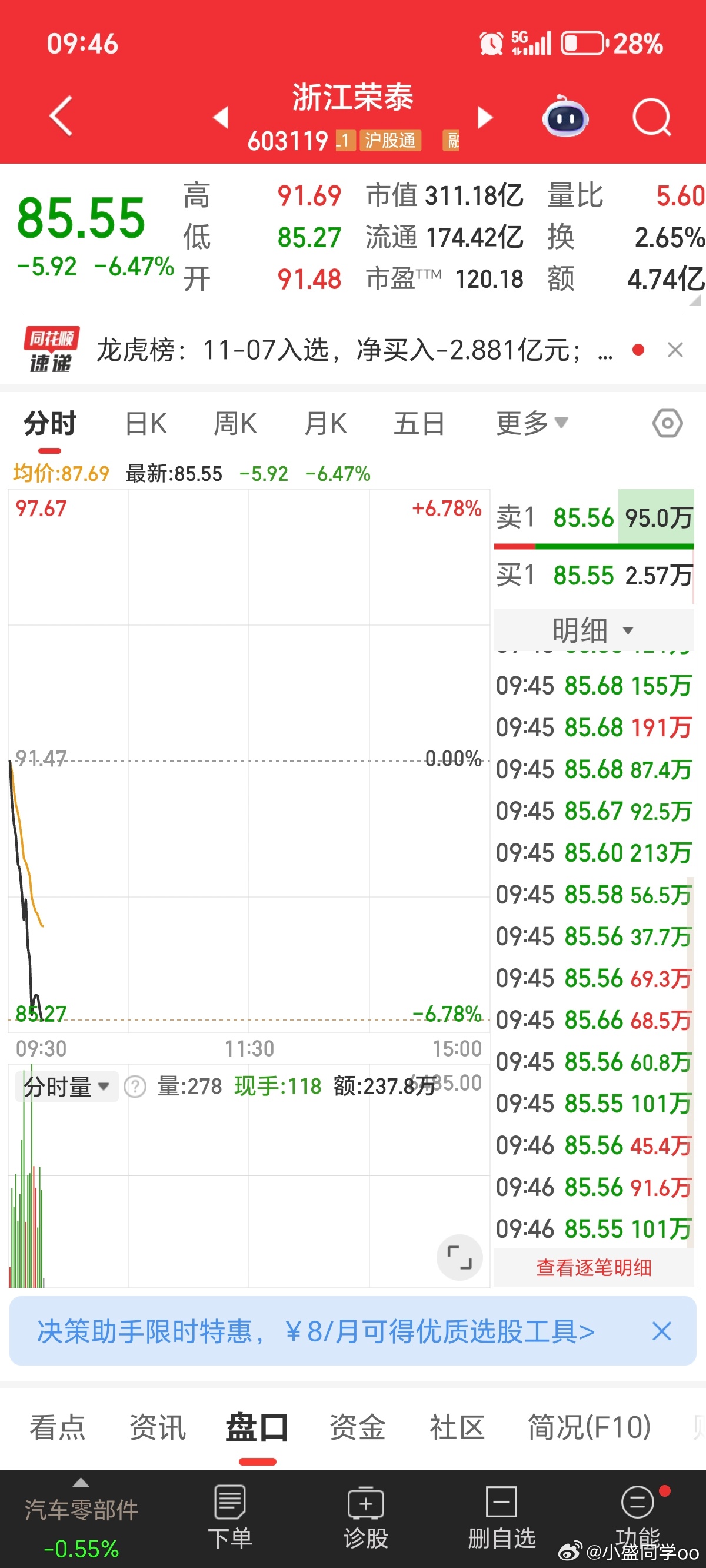Open the AI robot assistant
This screenshot has height=1568, width=706.
click(565, 118)
